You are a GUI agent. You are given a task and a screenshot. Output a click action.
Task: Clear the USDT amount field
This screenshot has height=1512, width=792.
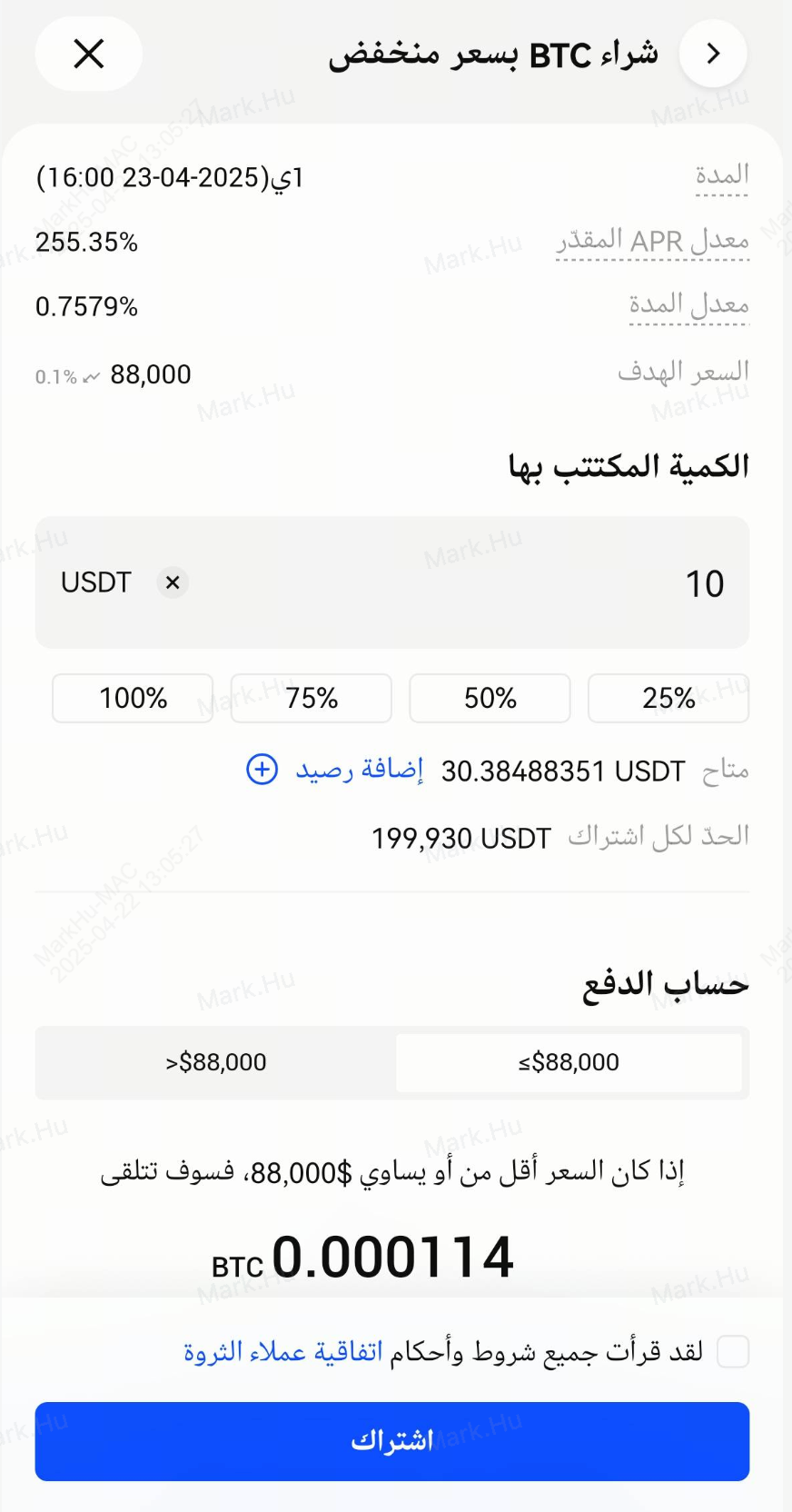(x=173, y=582)
